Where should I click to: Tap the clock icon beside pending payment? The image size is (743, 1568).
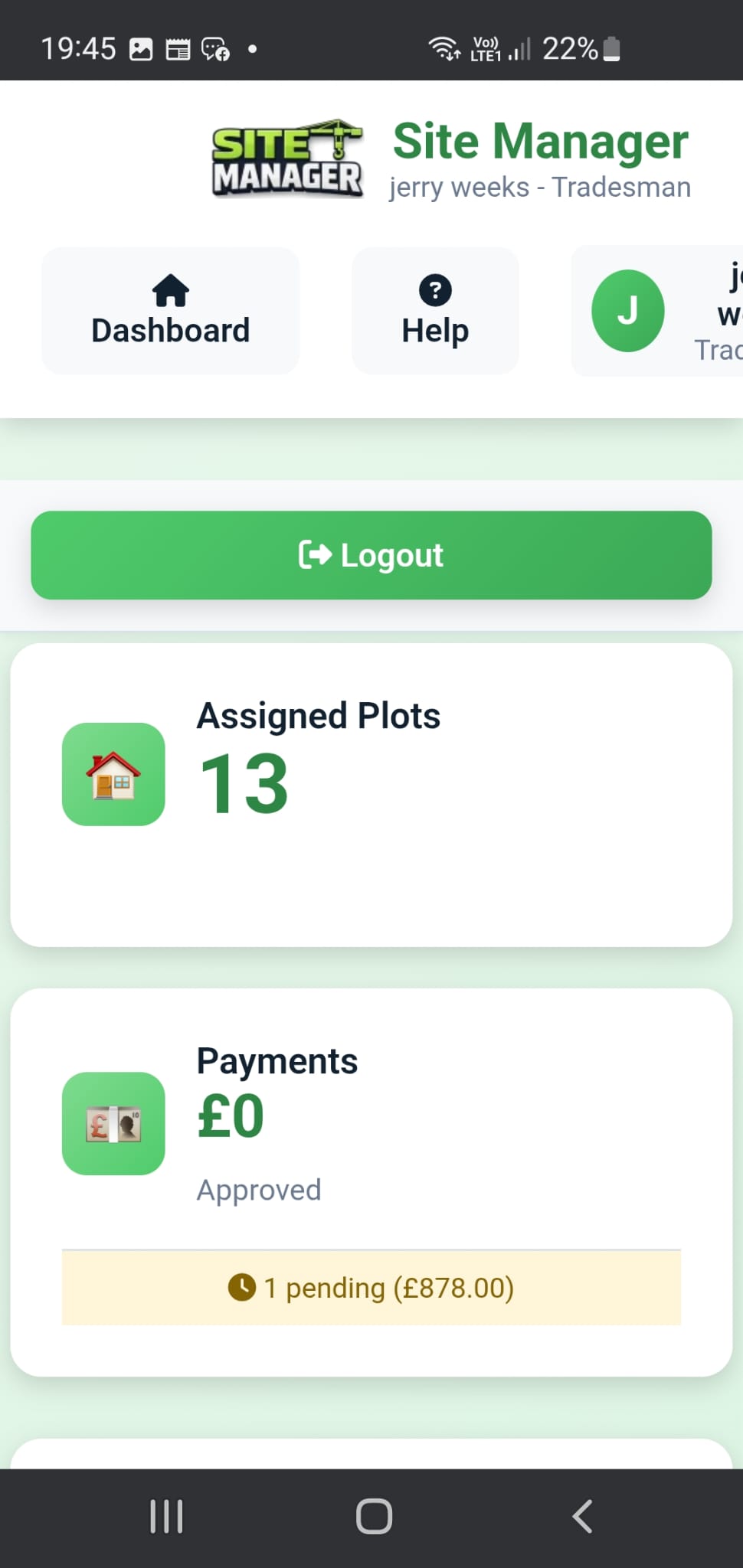pos(241,1288)
